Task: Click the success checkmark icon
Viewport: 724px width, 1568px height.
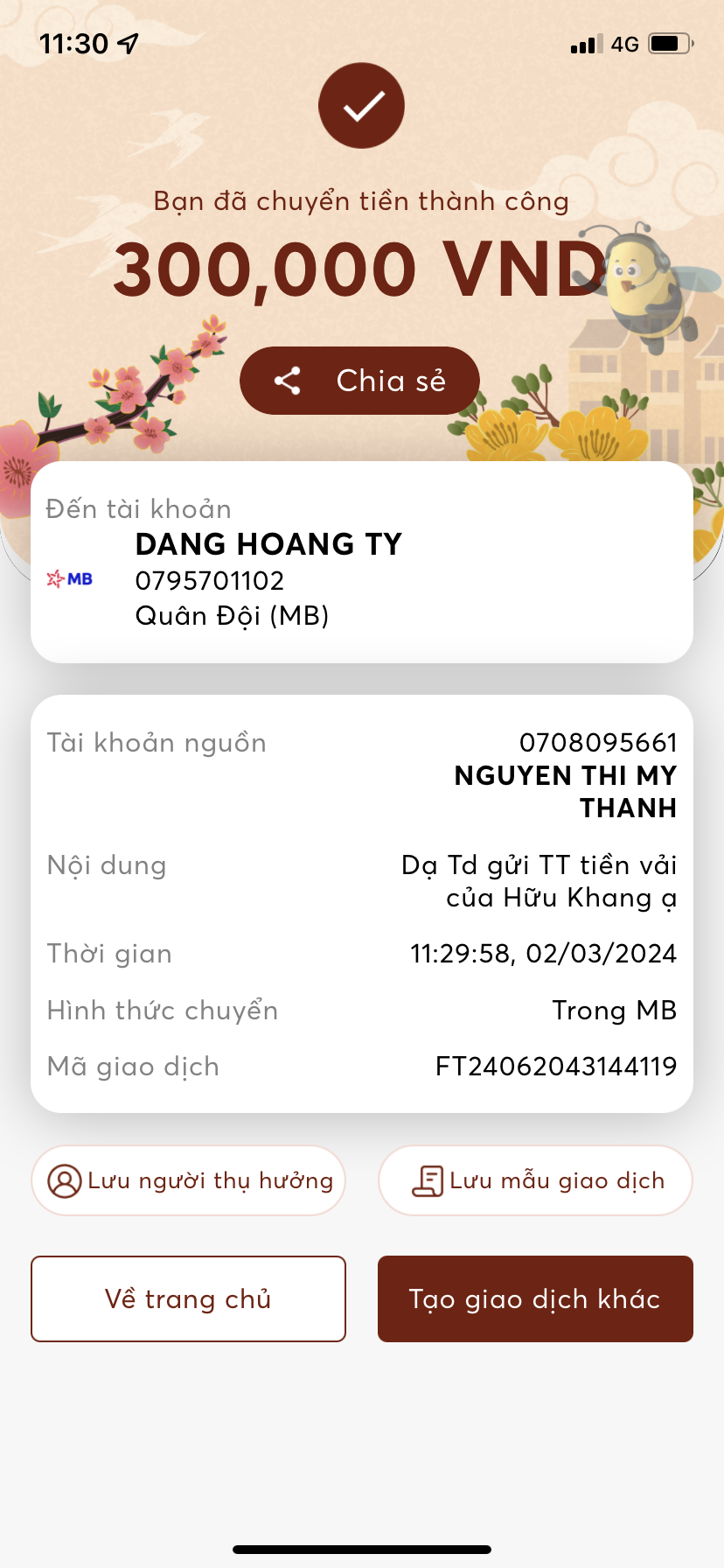Action: [x=361, y=105]
